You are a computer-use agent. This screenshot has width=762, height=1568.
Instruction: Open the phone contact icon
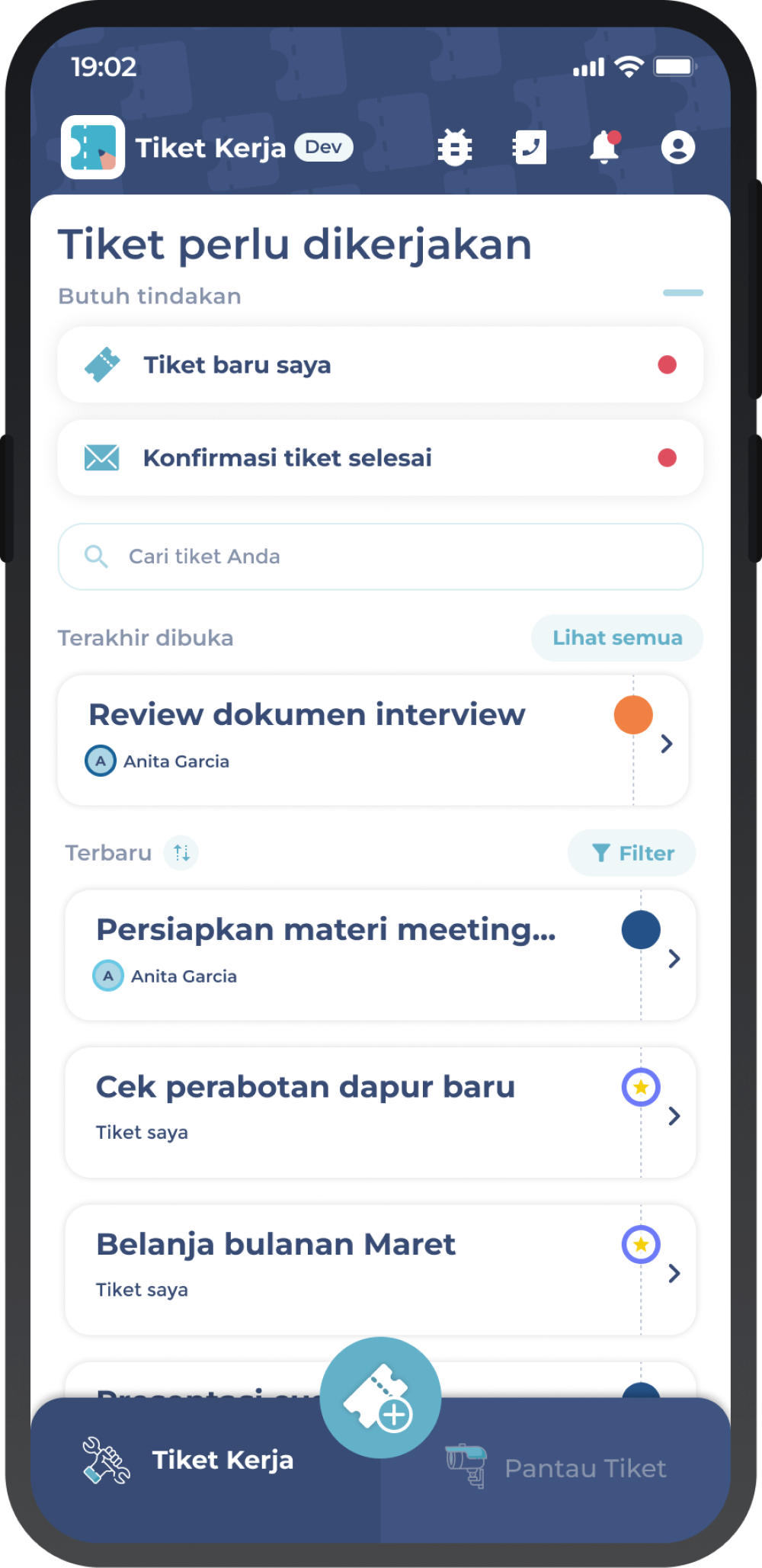pyautogui.click(x=530, y=147)
